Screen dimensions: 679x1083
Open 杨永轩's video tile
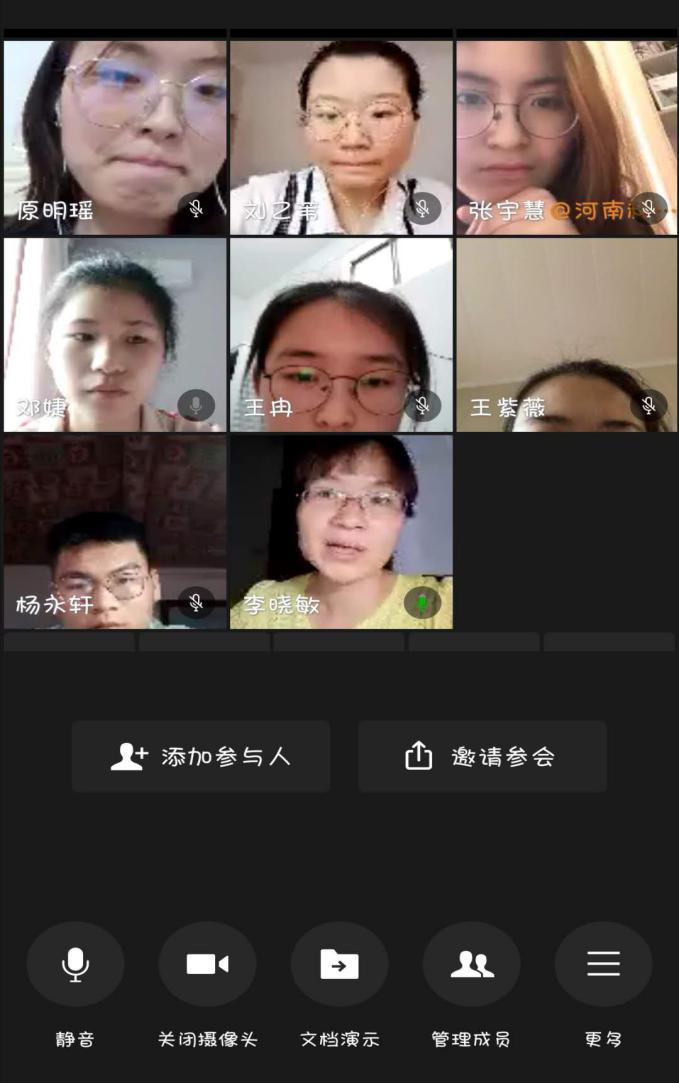(x=115, y=530)
